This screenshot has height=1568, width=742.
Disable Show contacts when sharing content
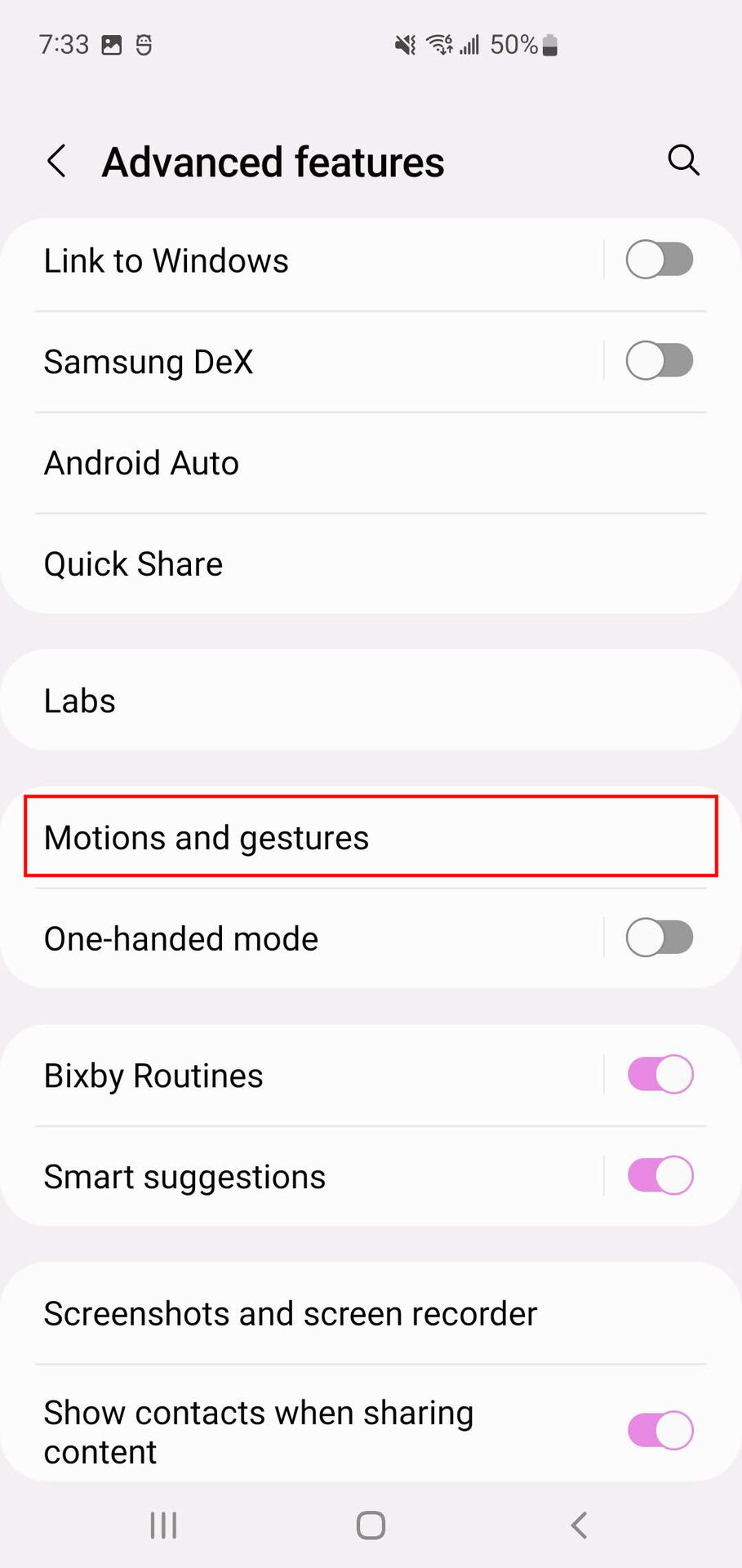pyautogui.click(x=660, y=1430)
